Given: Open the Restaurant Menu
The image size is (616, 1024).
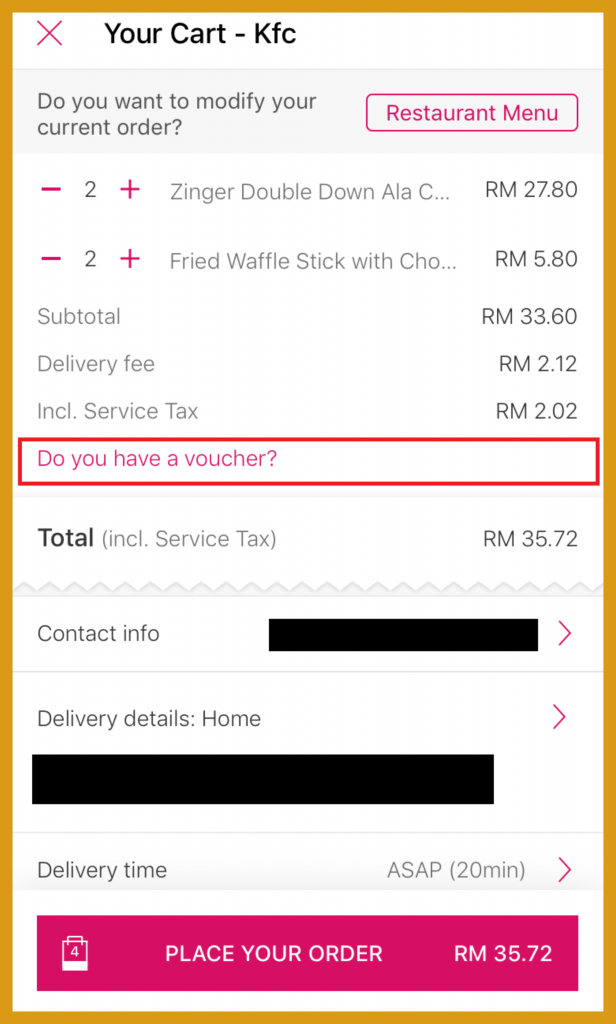Looking at the screenshot, I should click(472, 113).
